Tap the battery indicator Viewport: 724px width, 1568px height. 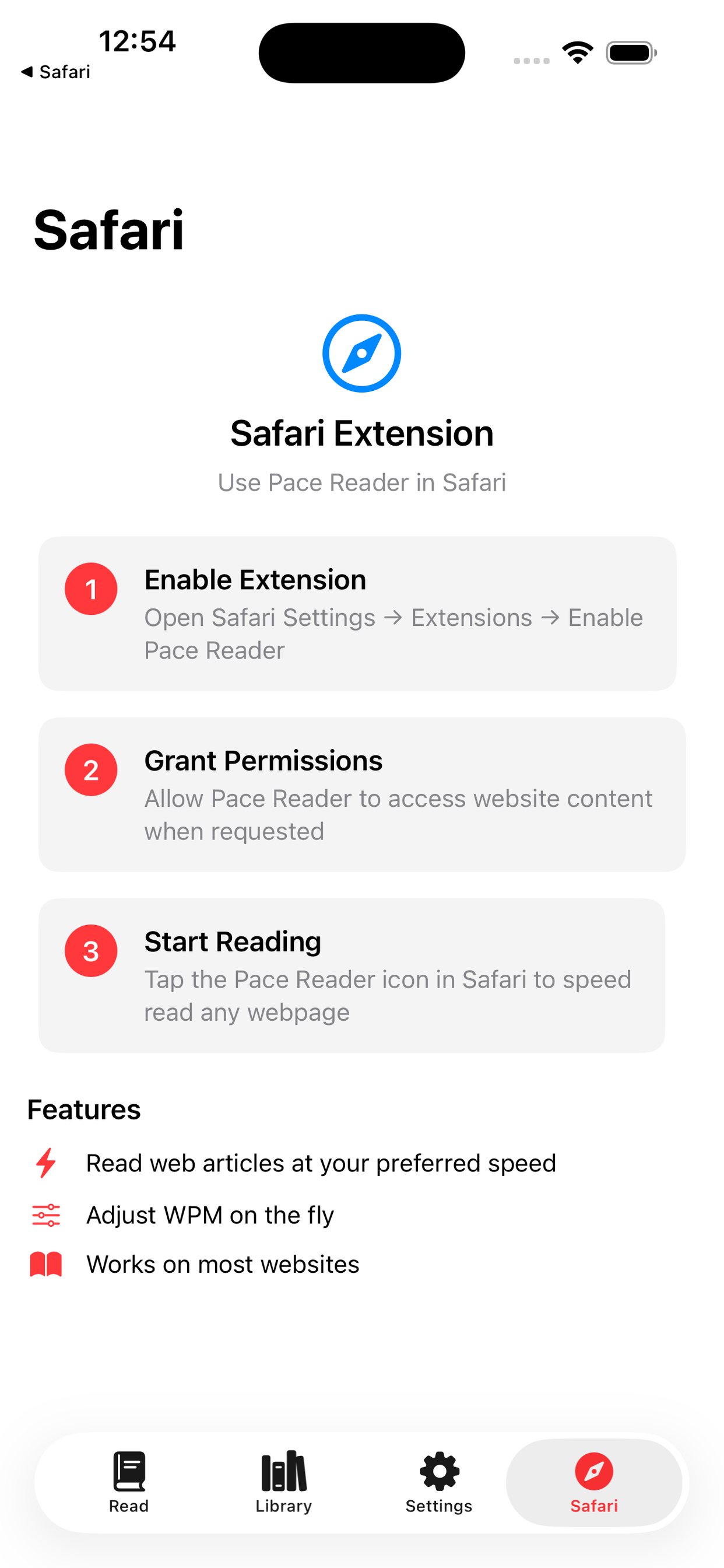[630, 52]
